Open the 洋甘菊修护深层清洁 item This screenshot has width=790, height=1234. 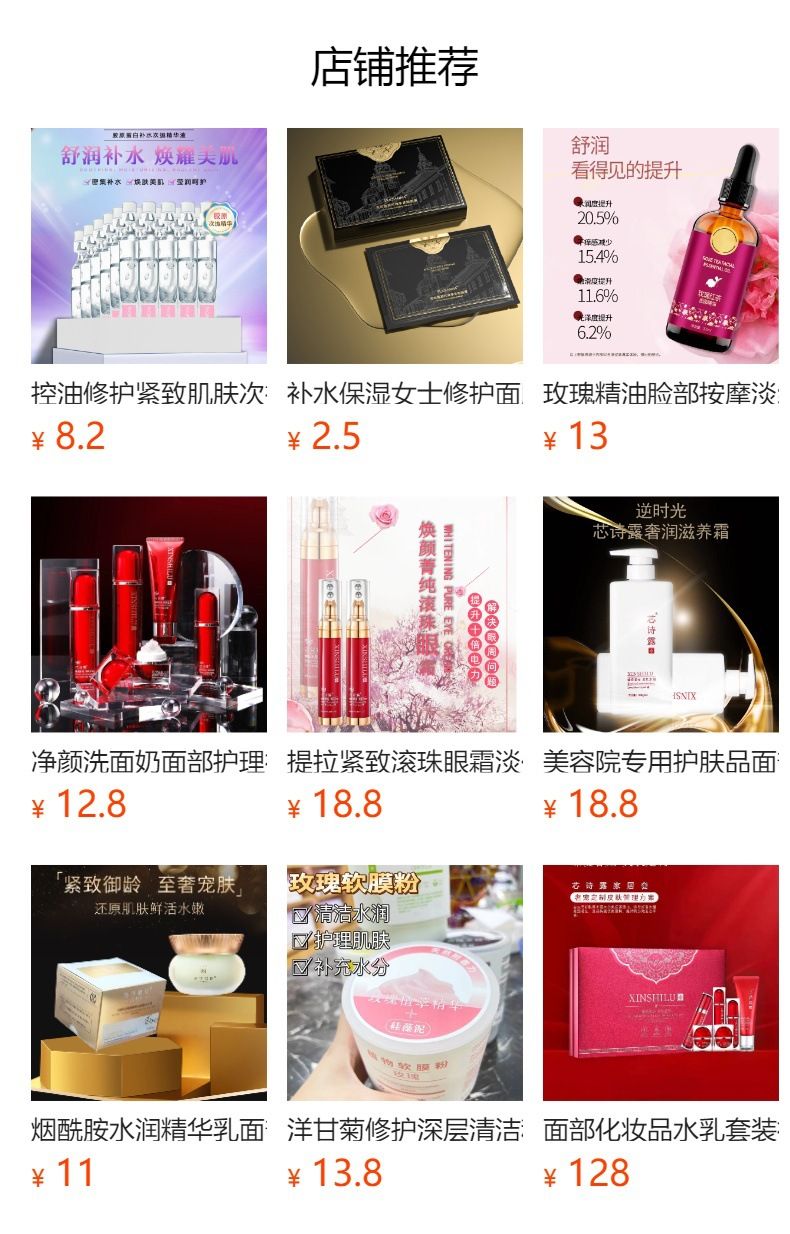[x=405, y=1028]
